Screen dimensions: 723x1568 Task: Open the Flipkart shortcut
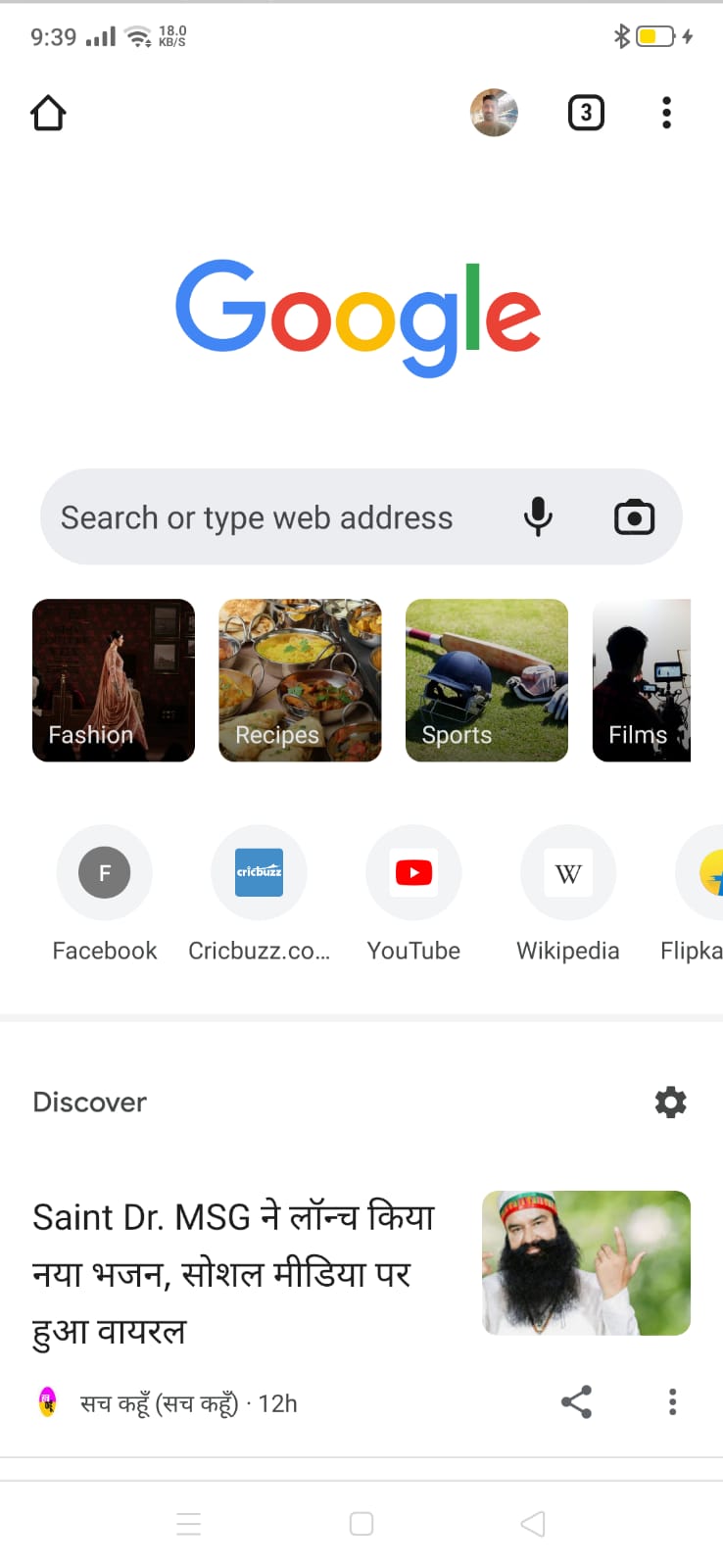(x=703, y=873)
